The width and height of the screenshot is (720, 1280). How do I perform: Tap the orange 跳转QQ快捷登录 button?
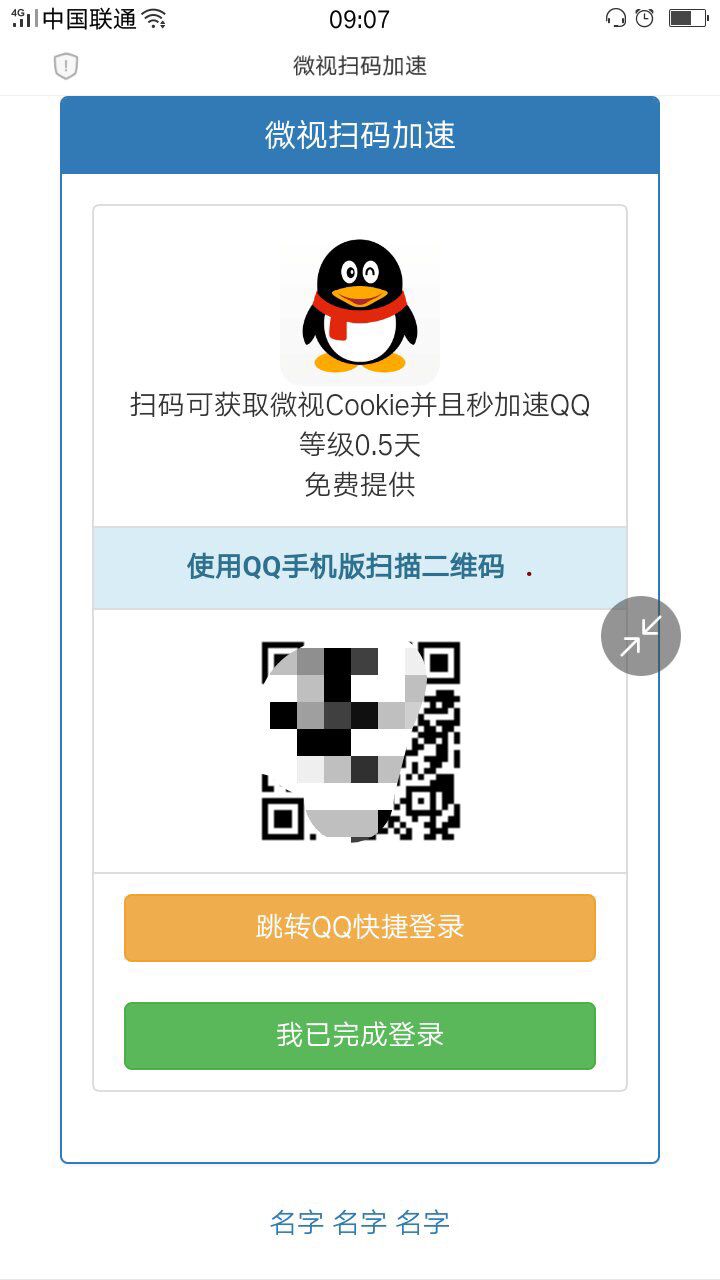point(360,928)
